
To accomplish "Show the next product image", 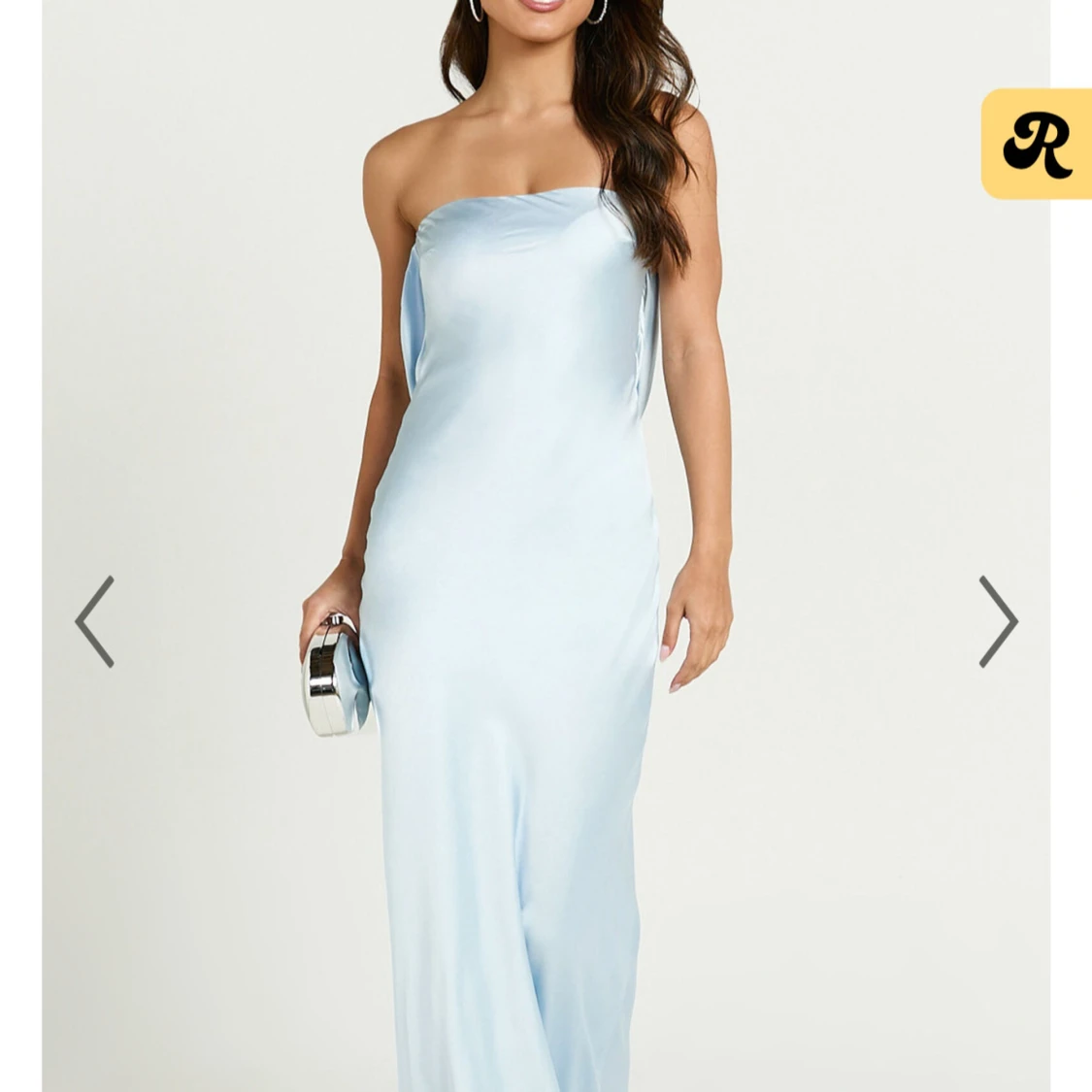I will (x=997, y=621).
